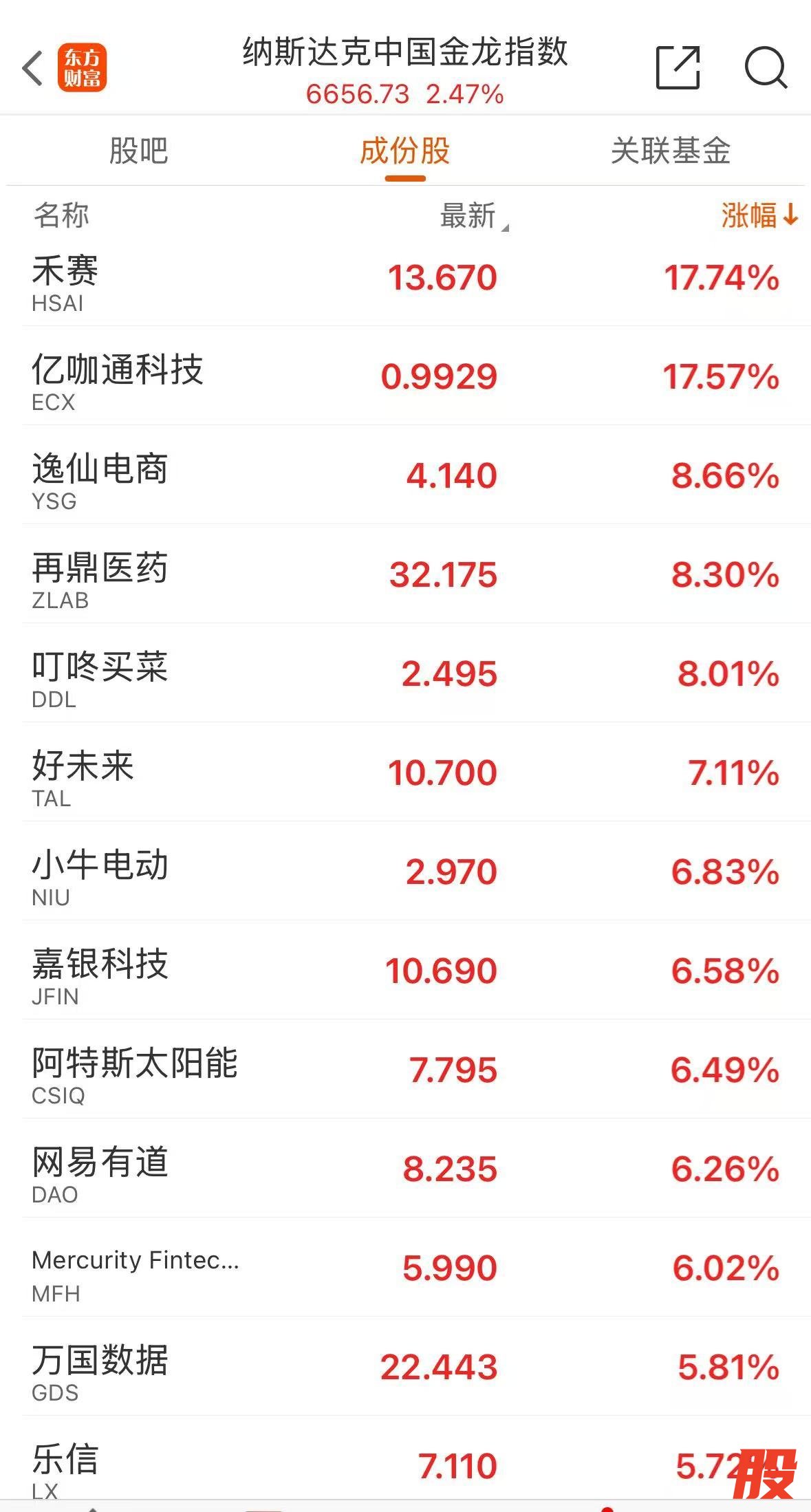Switch to the 股吧 tab

coord(138,151)
